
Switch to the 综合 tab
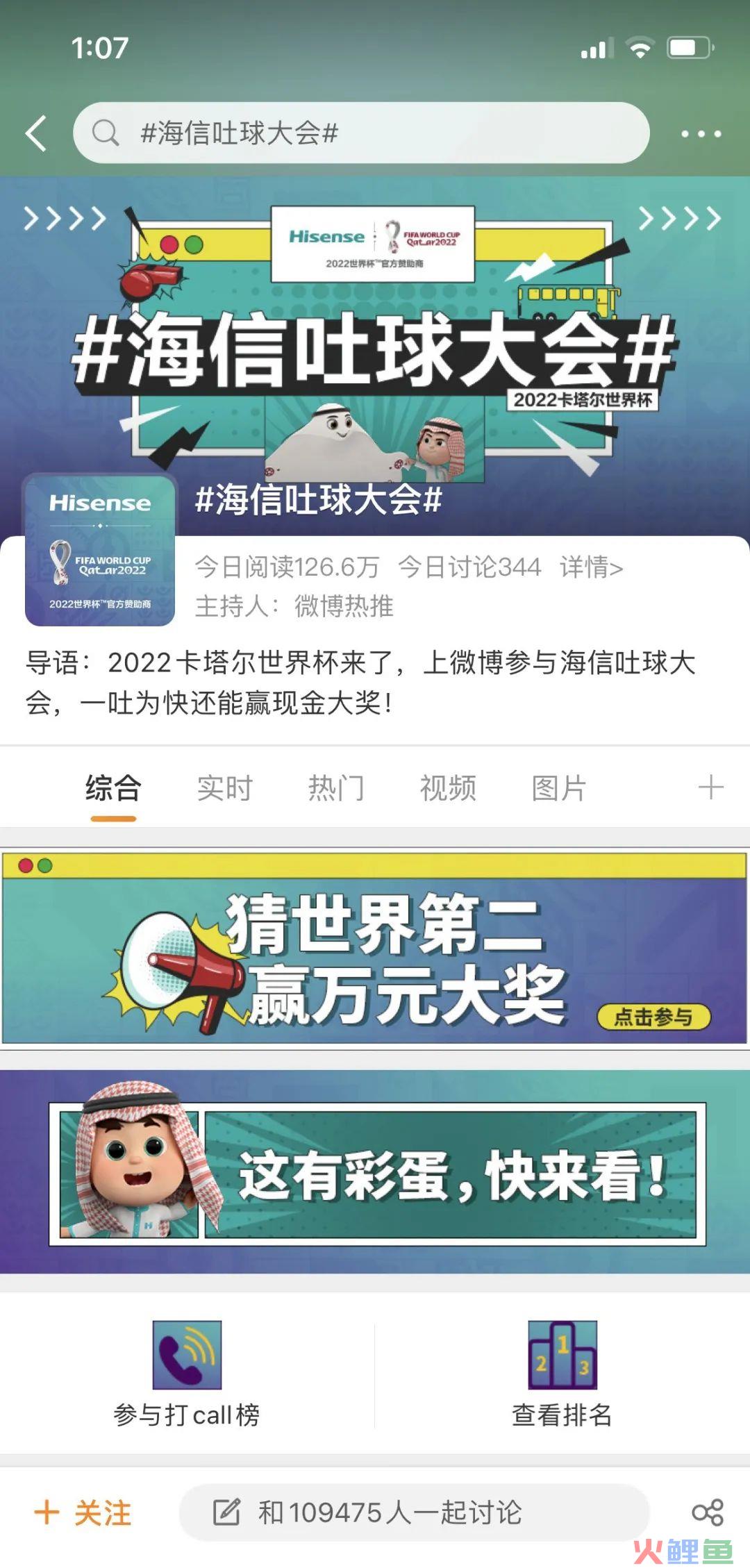[x=113, y=789]
